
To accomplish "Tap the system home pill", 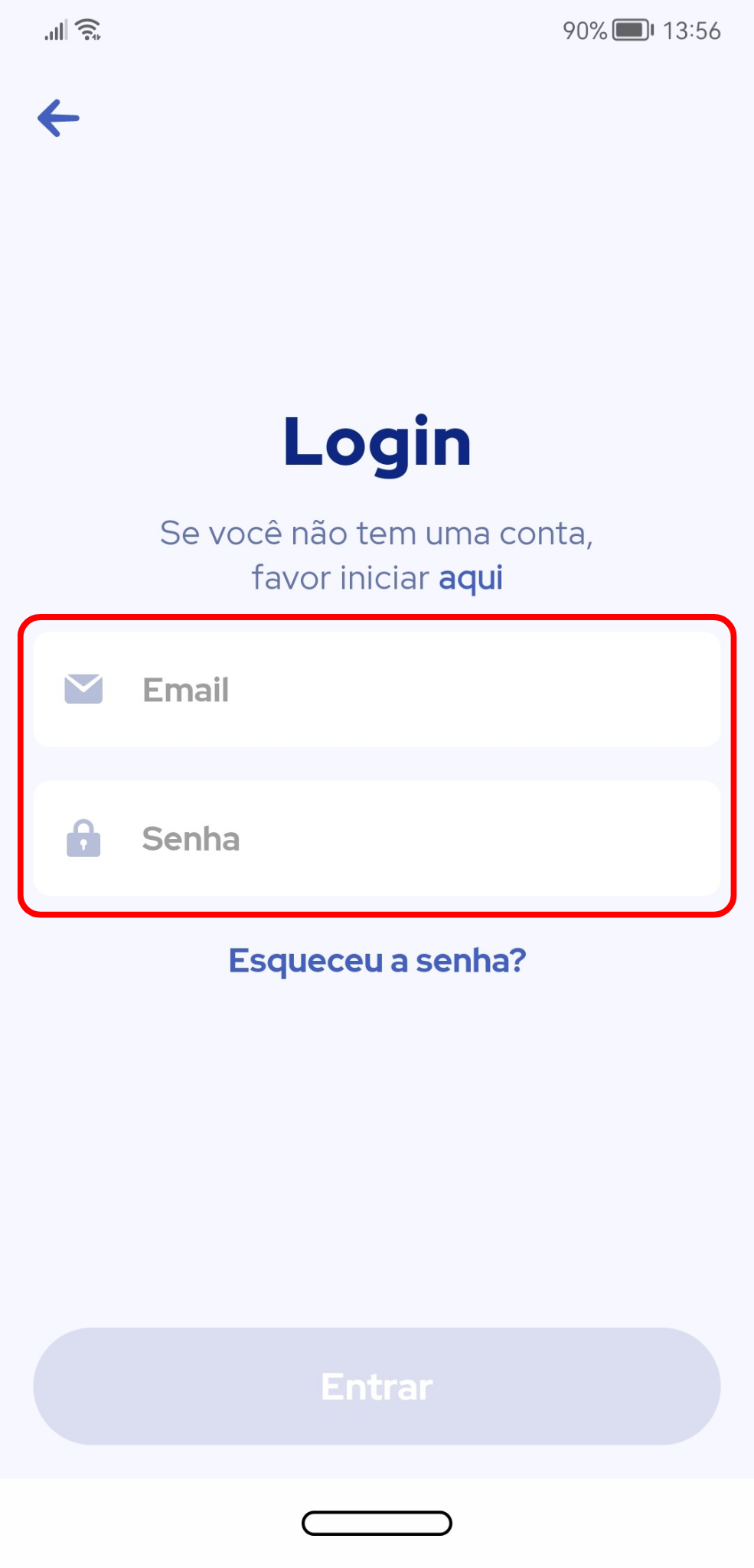I will point(377,1523).
